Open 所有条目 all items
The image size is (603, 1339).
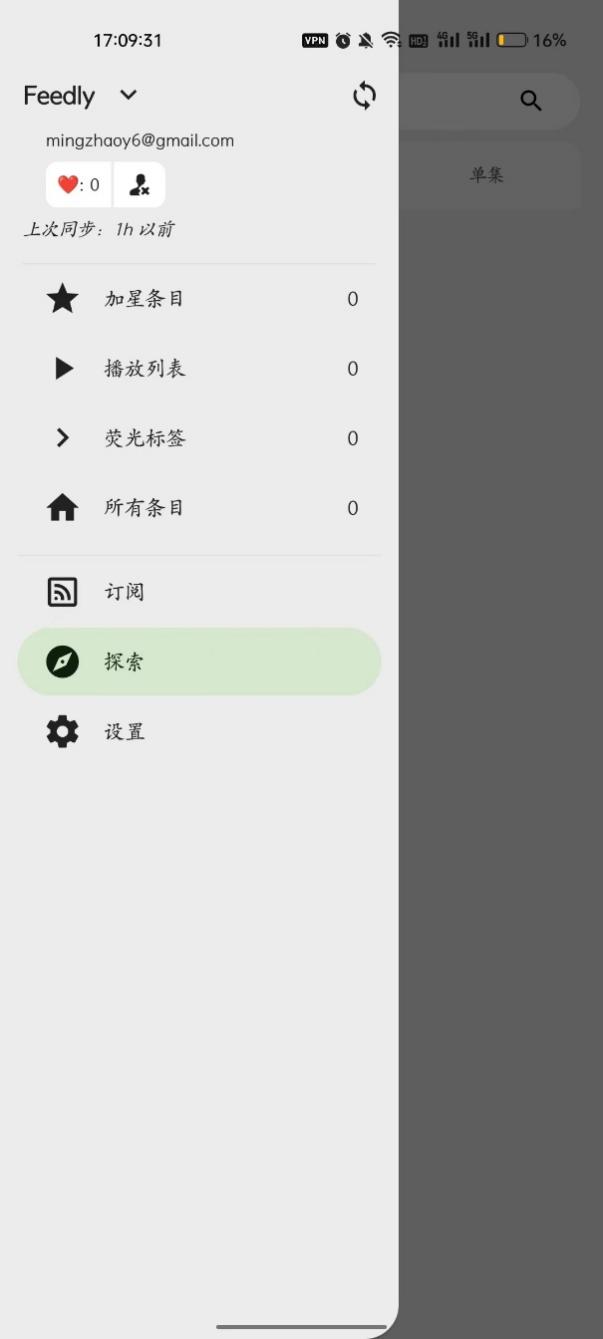pos(199,508)
